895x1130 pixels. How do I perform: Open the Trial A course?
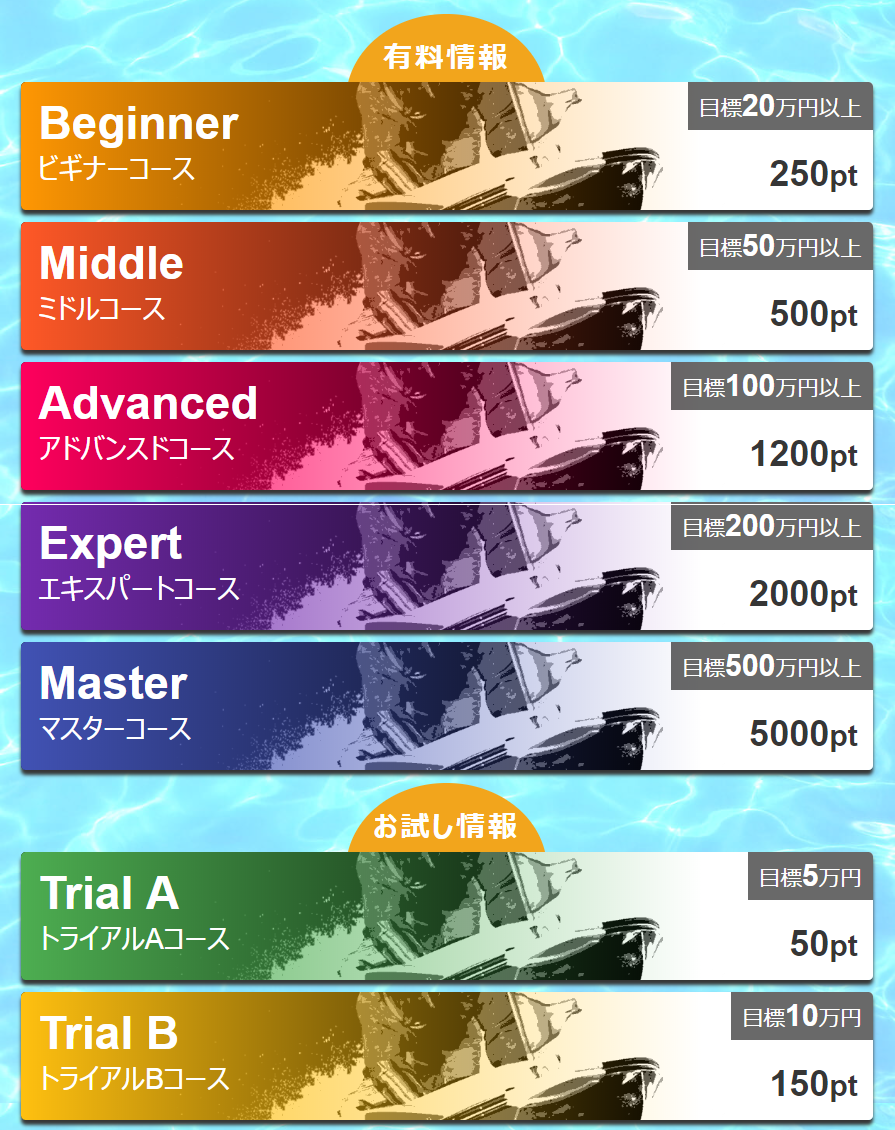click(447, 916)
